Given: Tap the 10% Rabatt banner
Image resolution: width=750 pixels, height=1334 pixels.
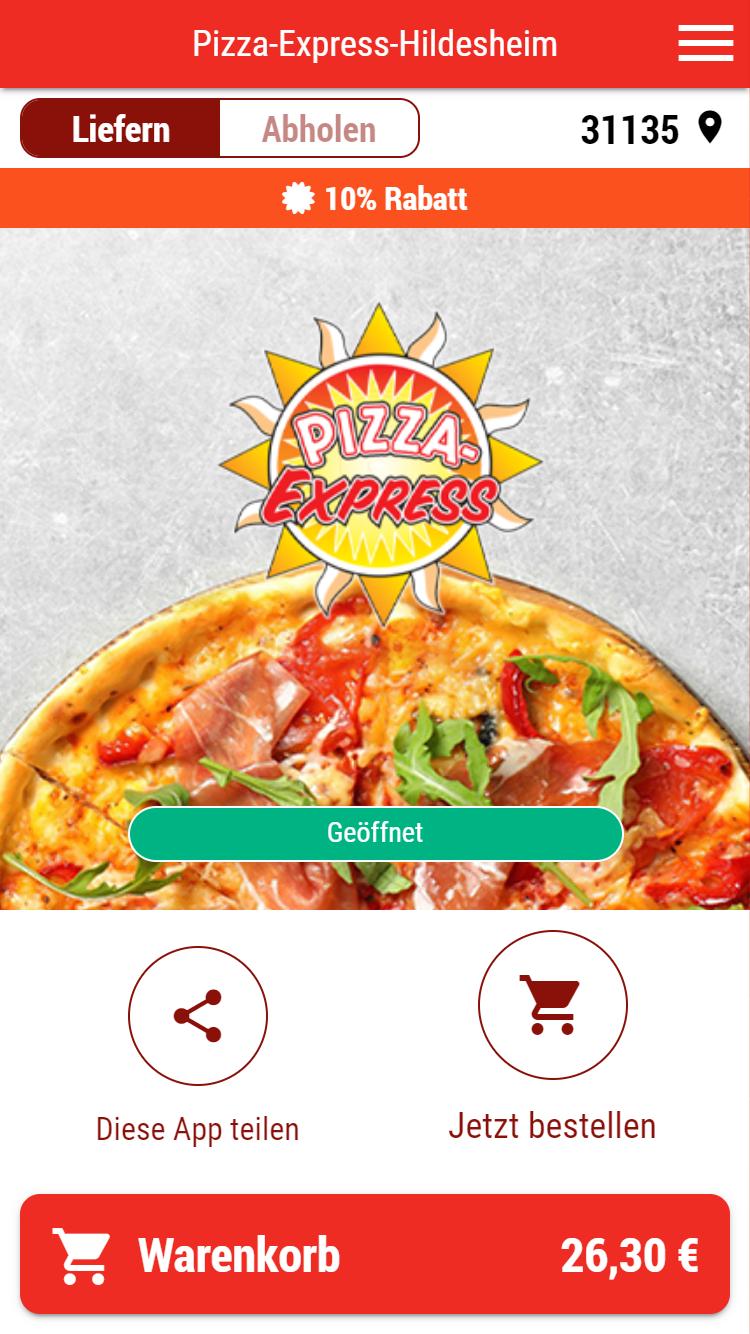Looking at the screenshot, I should point(375,198).
